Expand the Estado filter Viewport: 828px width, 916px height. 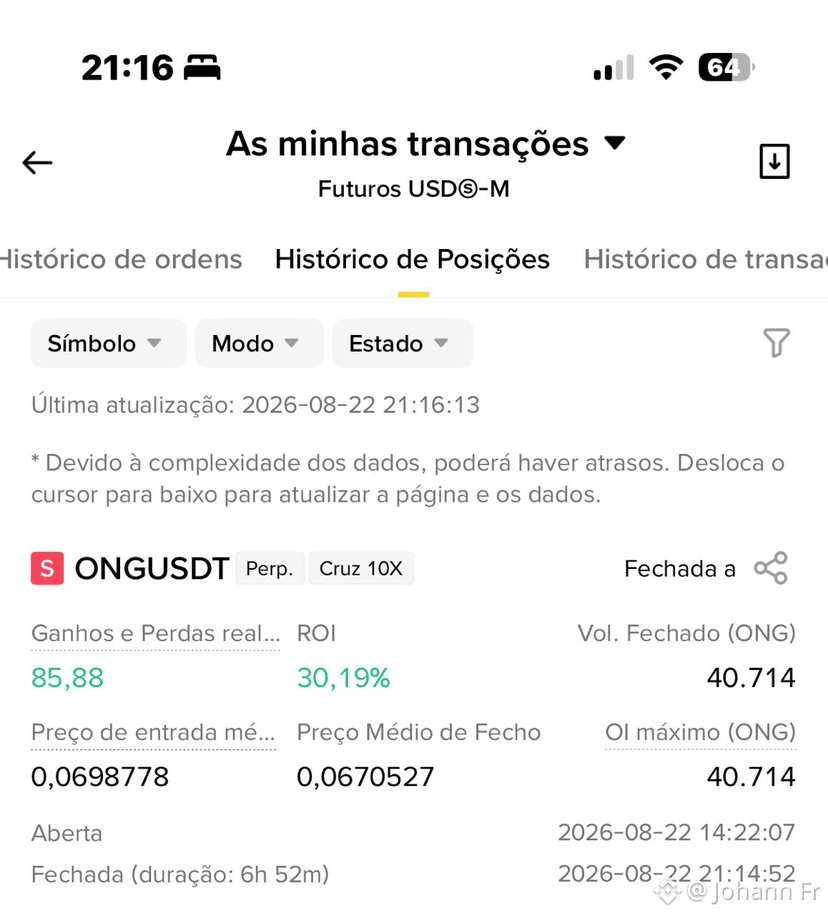(403, 344)
